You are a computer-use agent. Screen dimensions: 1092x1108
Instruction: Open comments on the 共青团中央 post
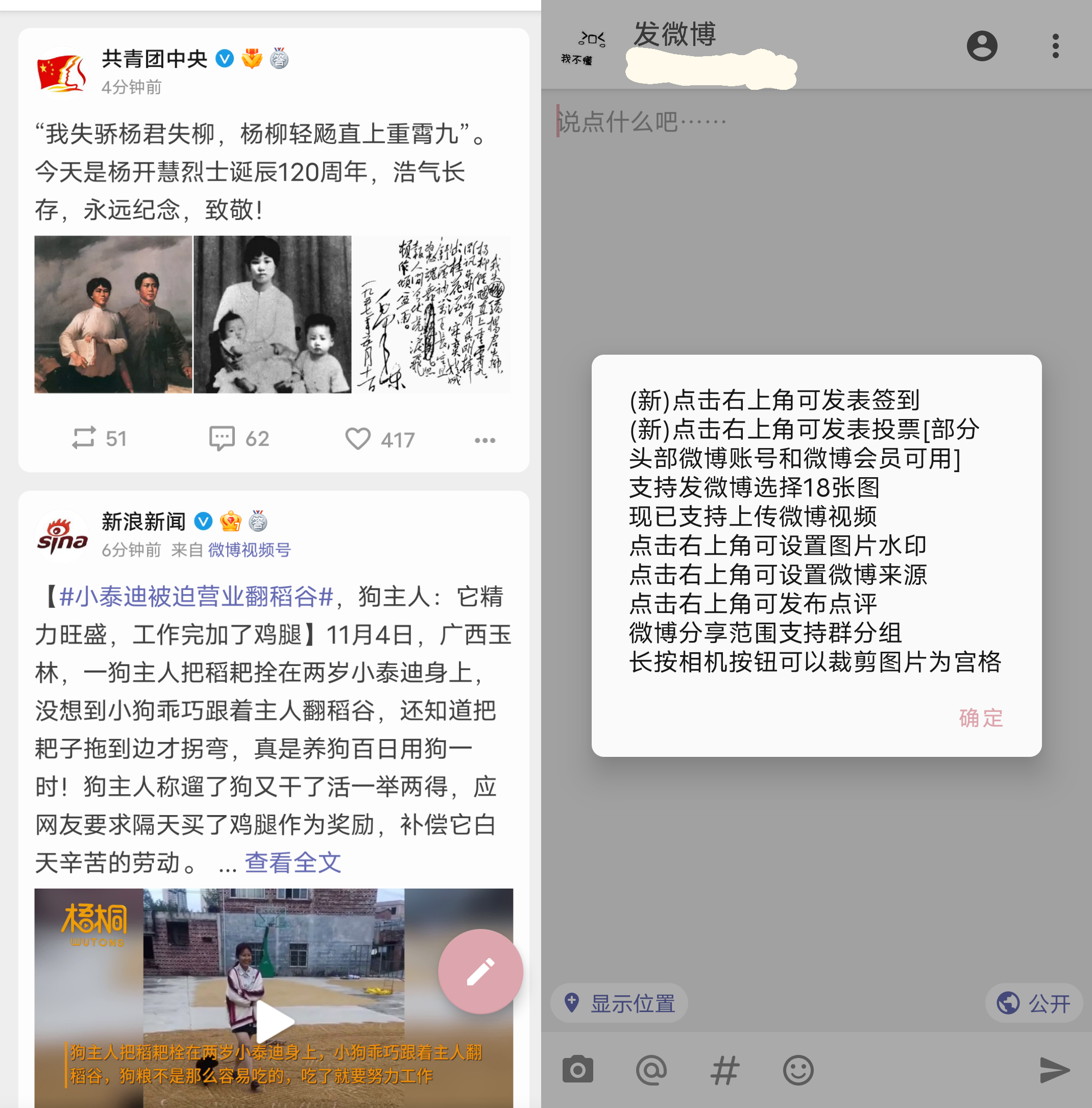(x=238, y=439)
